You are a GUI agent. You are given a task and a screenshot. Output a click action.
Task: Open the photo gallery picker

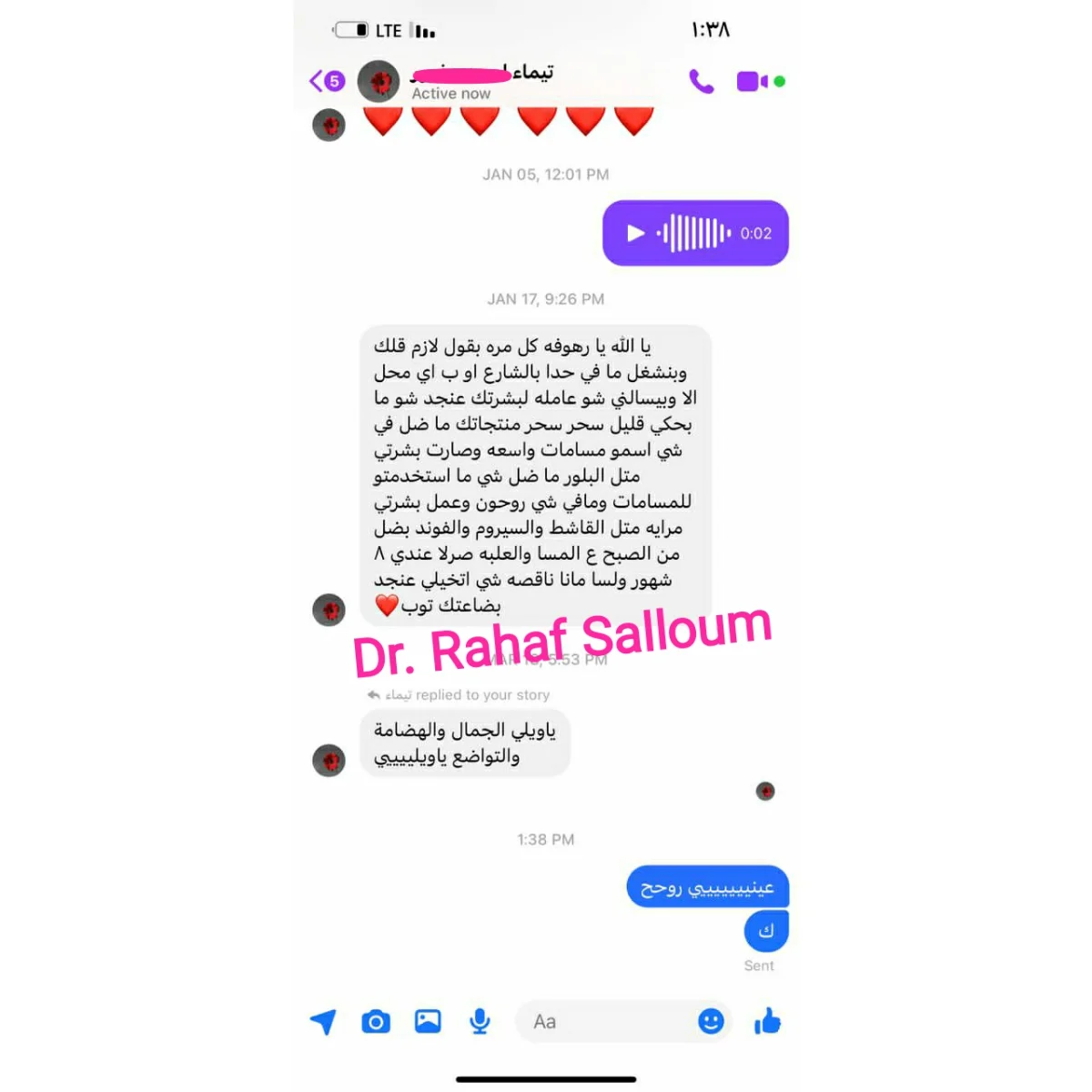(x=428, y=1022)
